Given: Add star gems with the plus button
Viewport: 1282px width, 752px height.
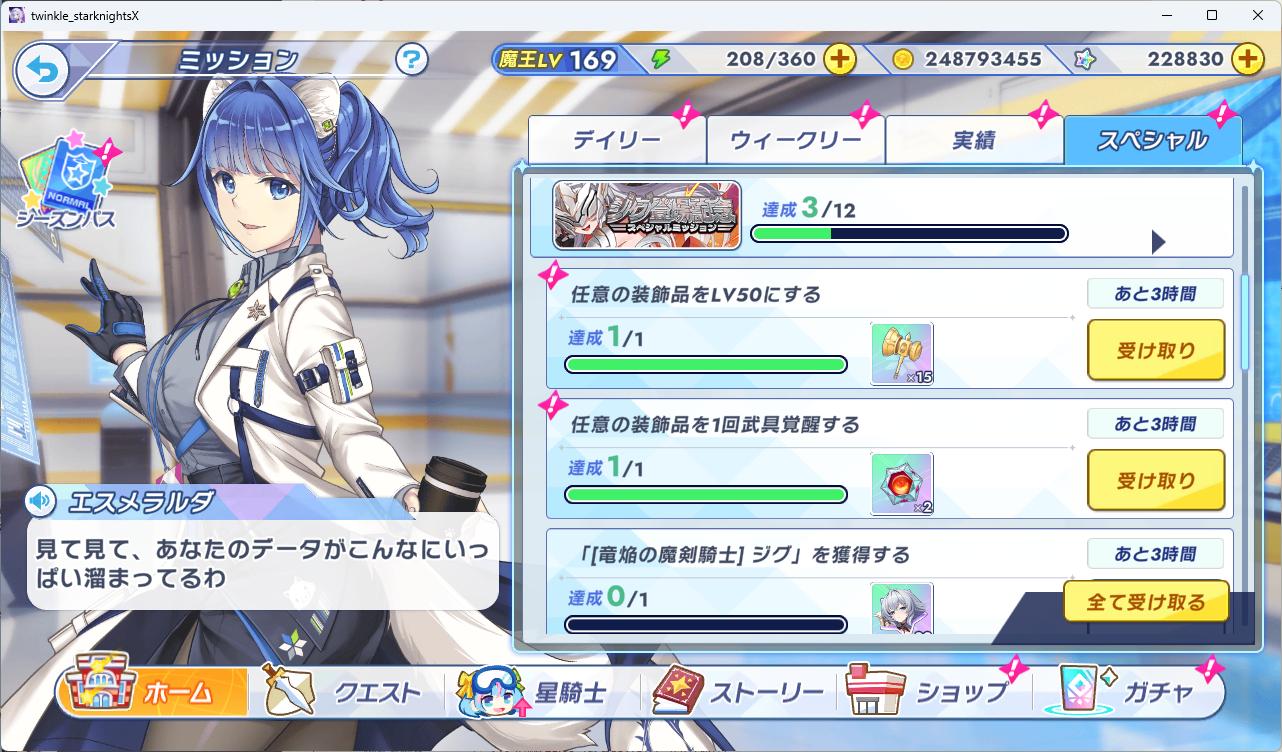Looking at the screenshot, I should pos(1247,59).
